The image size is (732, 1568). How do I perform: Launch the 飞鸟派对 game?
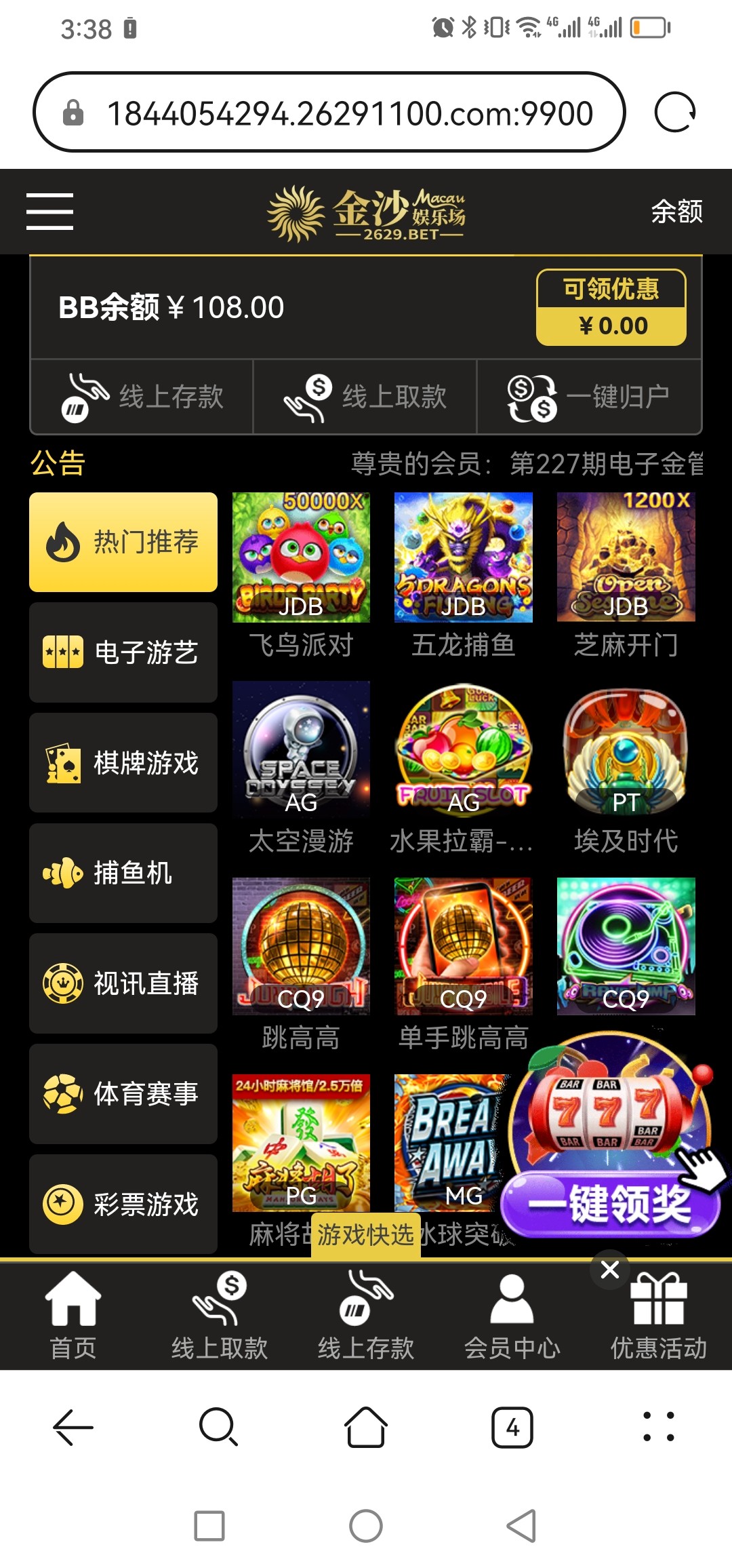[x=301, y=557]
